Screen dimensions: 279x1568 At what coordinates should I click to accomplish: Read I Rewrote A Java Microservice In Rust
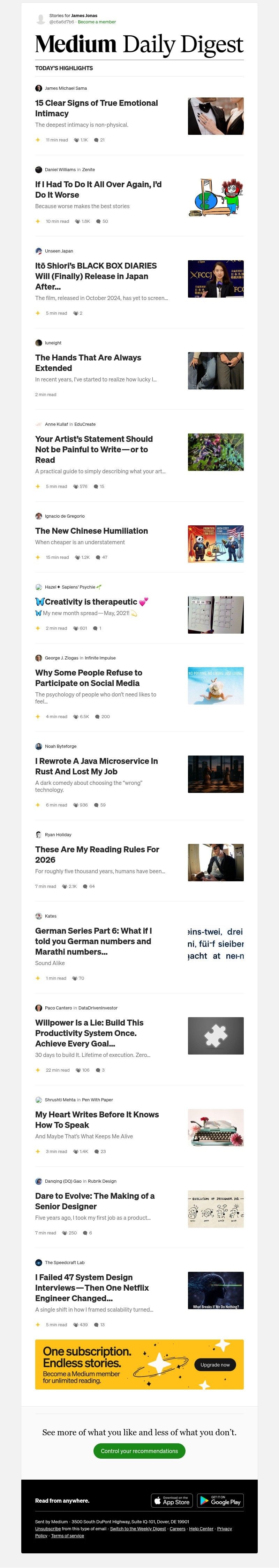click(96, 766)
